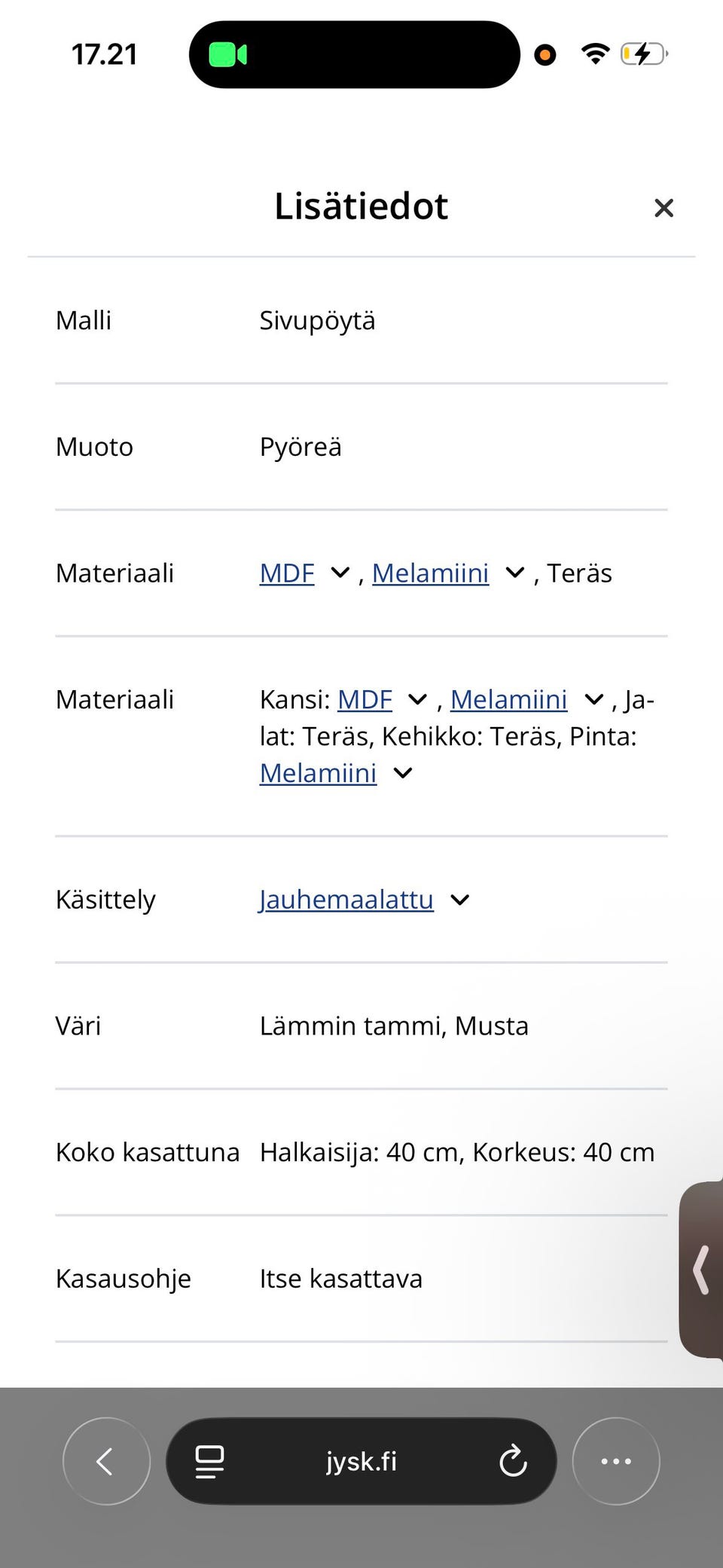Expand the MDF material definition

pos(339,573)
